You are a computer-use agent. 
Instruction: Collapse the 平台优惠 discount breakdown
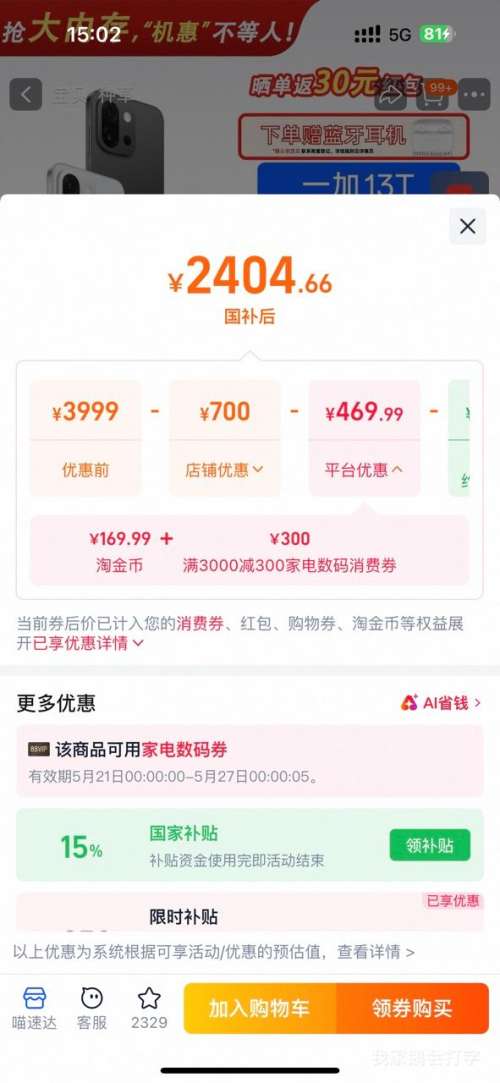coord(364,470)
